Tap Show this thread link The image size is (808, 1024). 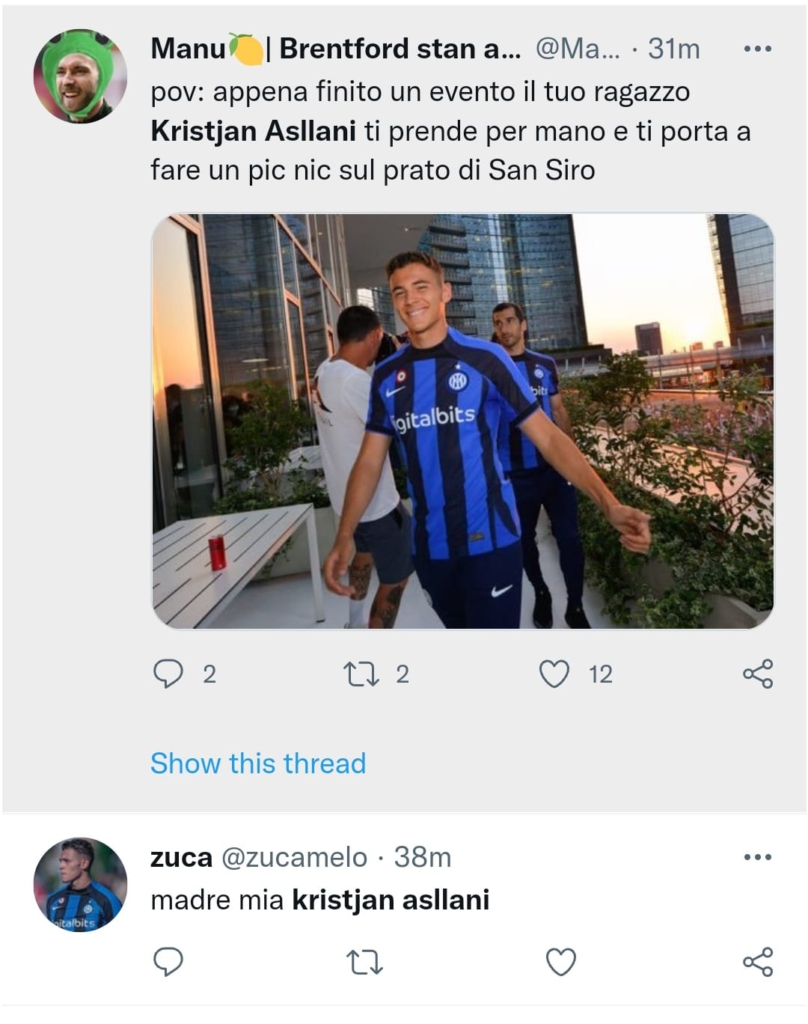pyautogui.click(x=258, y=764)
